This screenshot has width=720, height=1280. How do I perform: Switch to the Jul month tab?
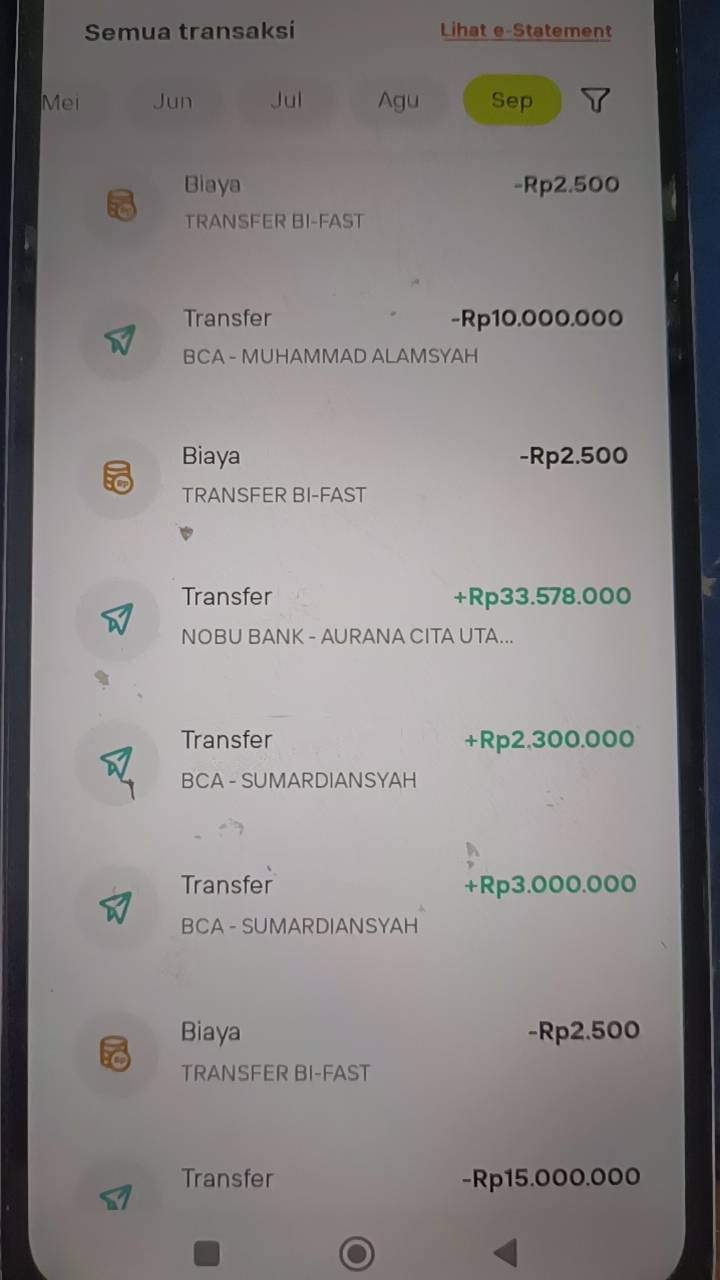tap(286, 100)
